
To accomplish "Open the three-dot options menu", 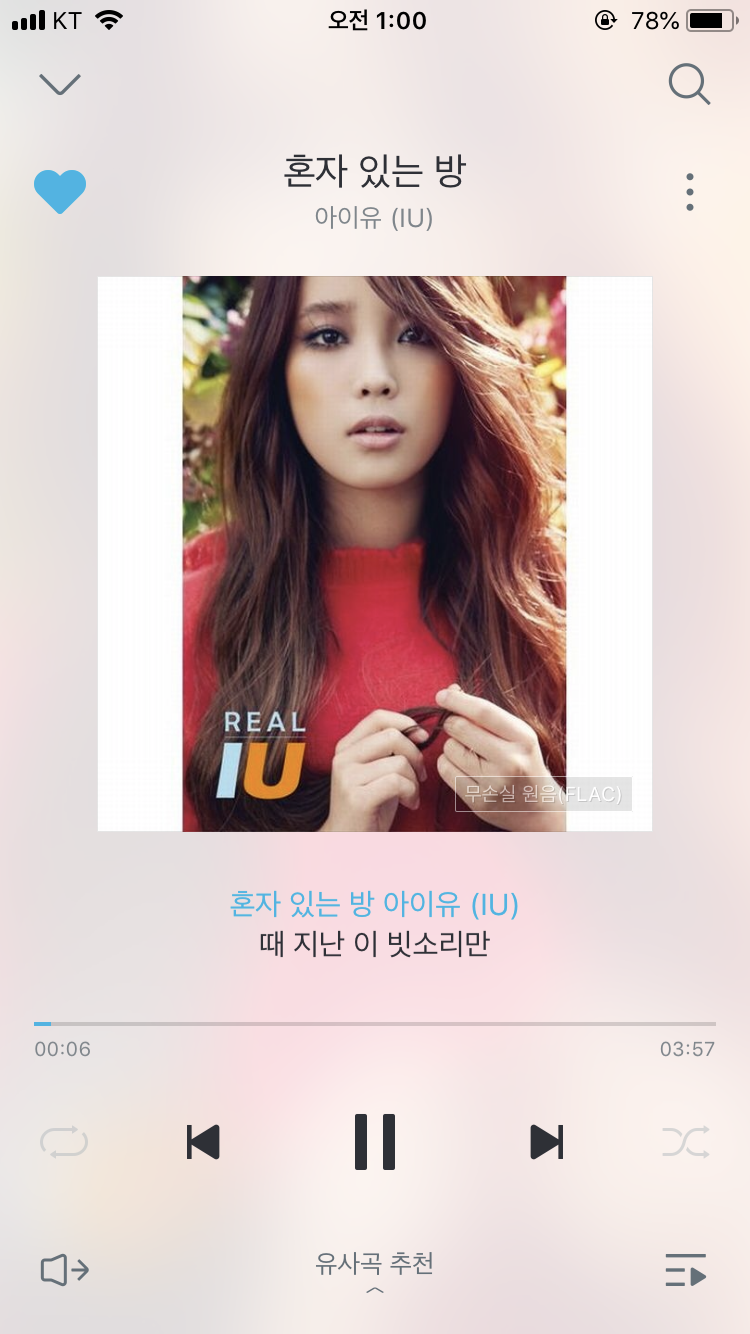I will tap(689, 191).
